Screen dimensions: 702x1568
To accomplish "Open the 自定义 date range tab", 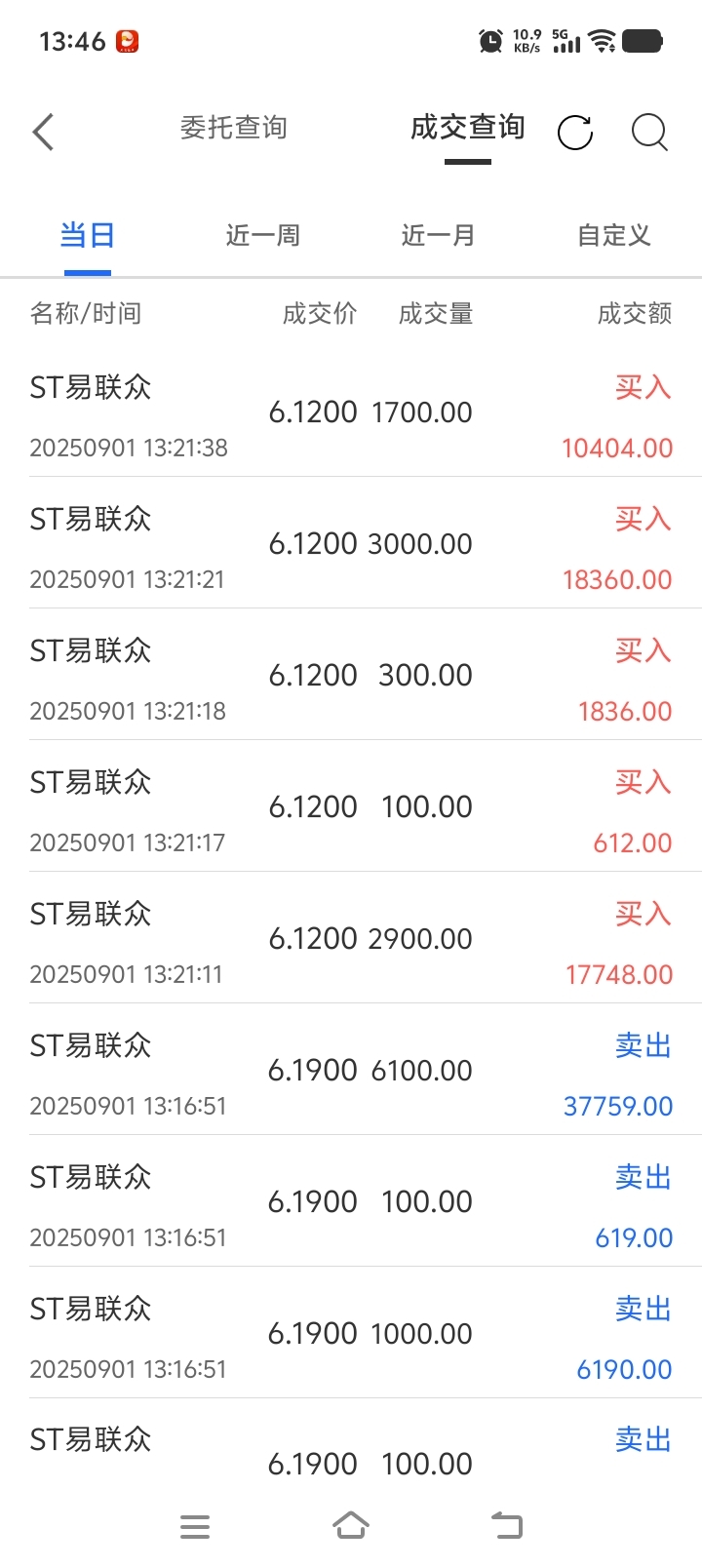I will (x=614, y=235).
